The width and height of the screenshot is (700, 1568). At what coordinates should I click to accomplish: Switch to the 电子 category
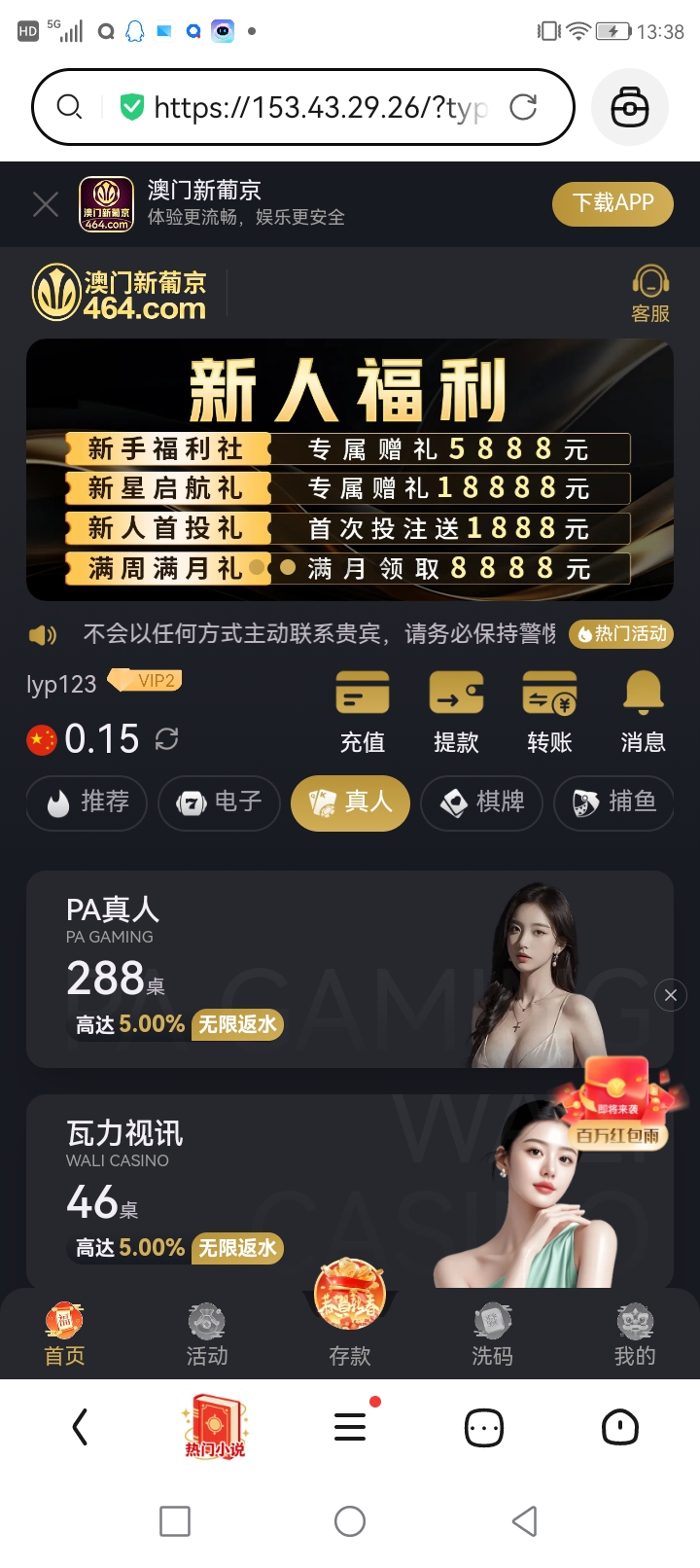pyautogui.click(x=220, y=802)
